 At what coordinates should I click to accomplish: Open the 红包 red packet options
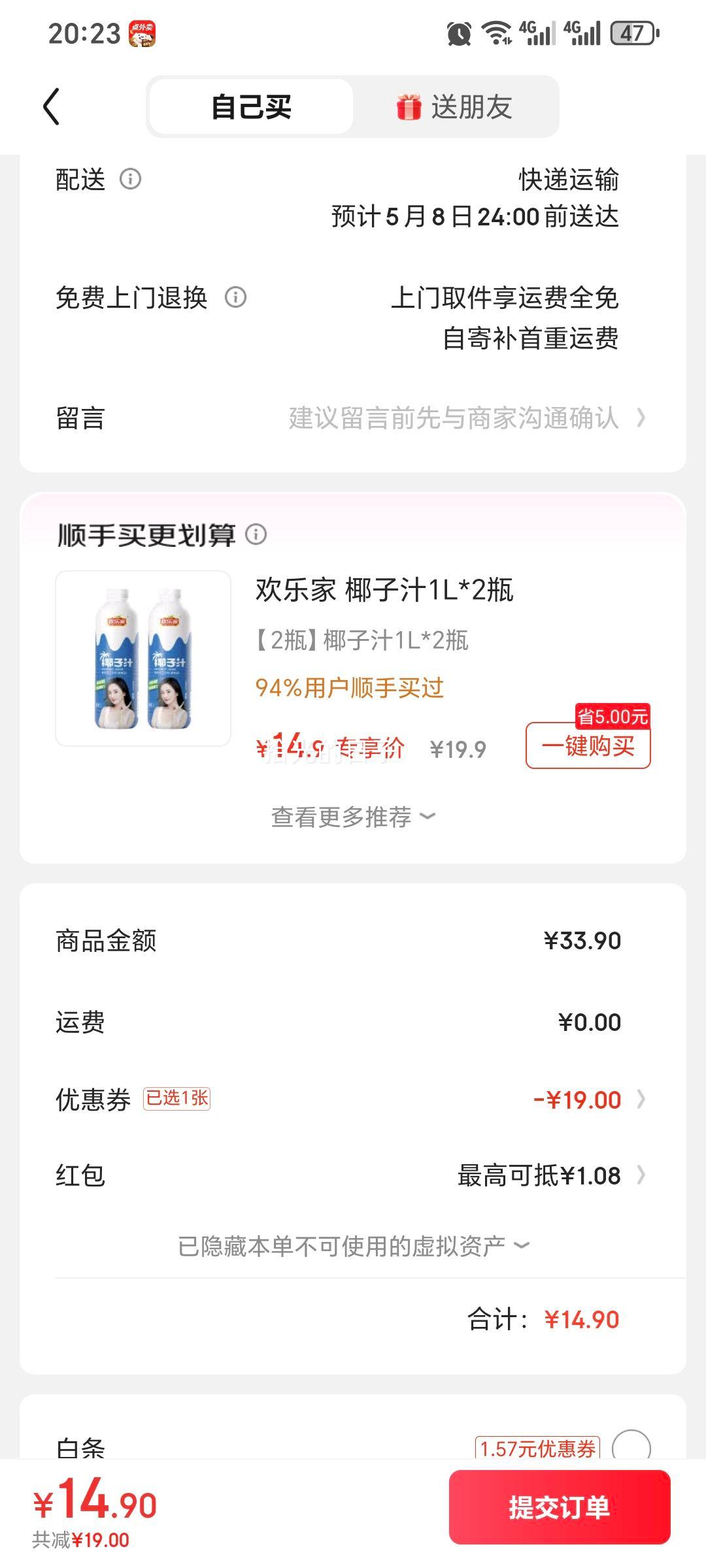click(x=550, y=1175)
